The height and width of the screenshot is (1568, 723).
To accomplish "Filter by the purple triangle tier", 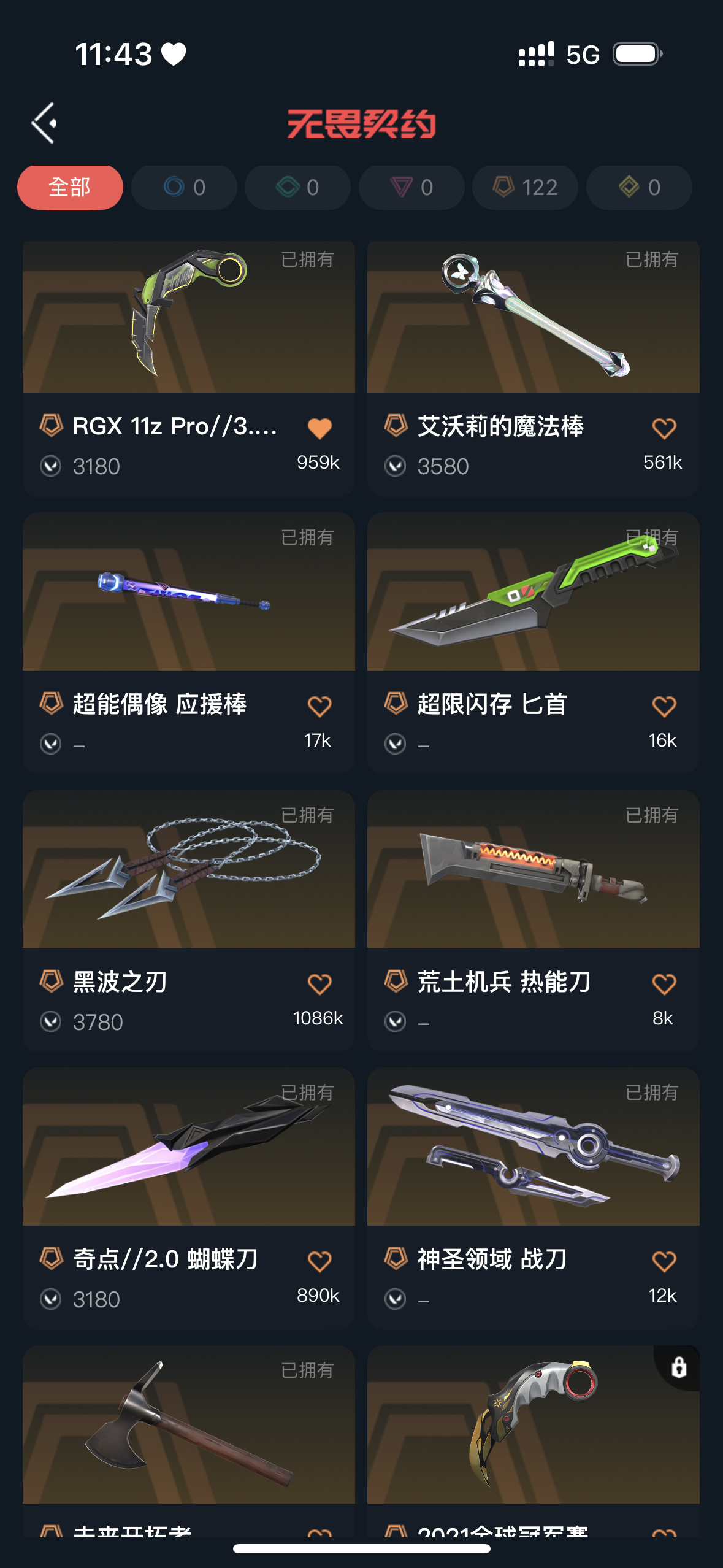I will click(411, 187).
